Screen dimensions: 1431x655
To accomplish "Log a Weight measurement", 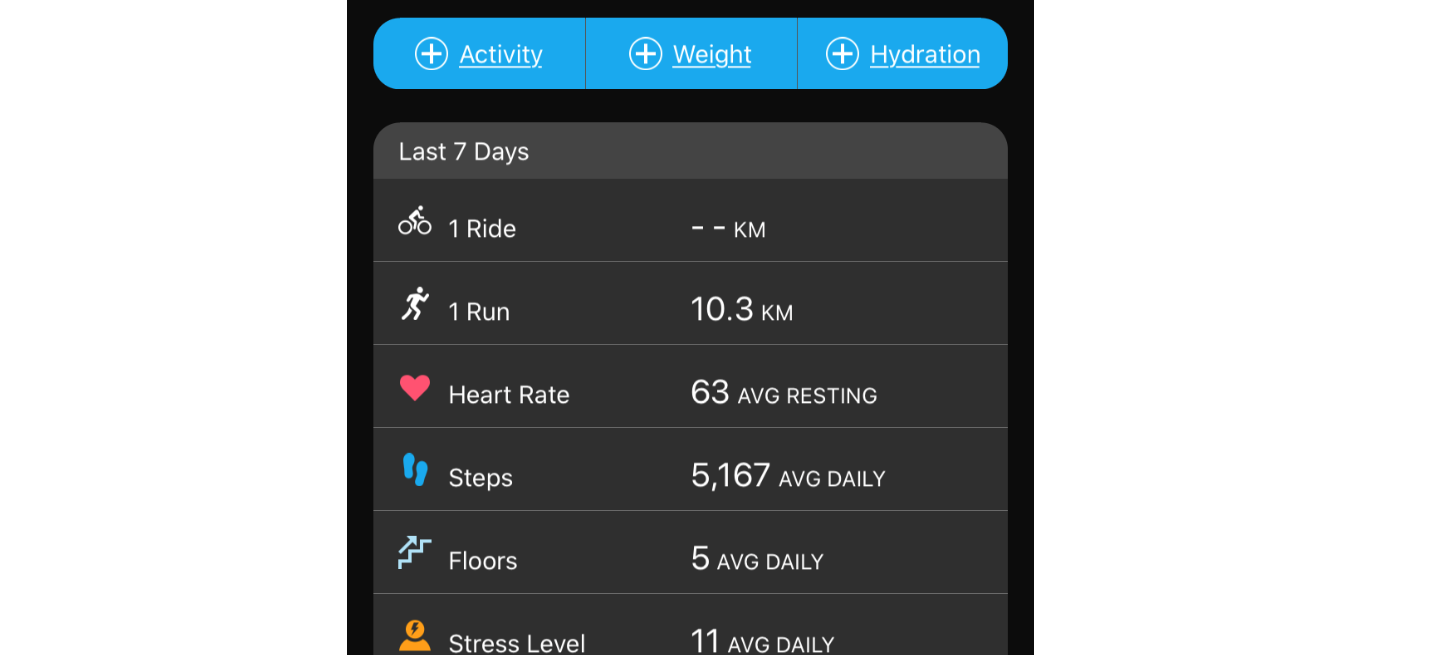I will tap(691, 54).
